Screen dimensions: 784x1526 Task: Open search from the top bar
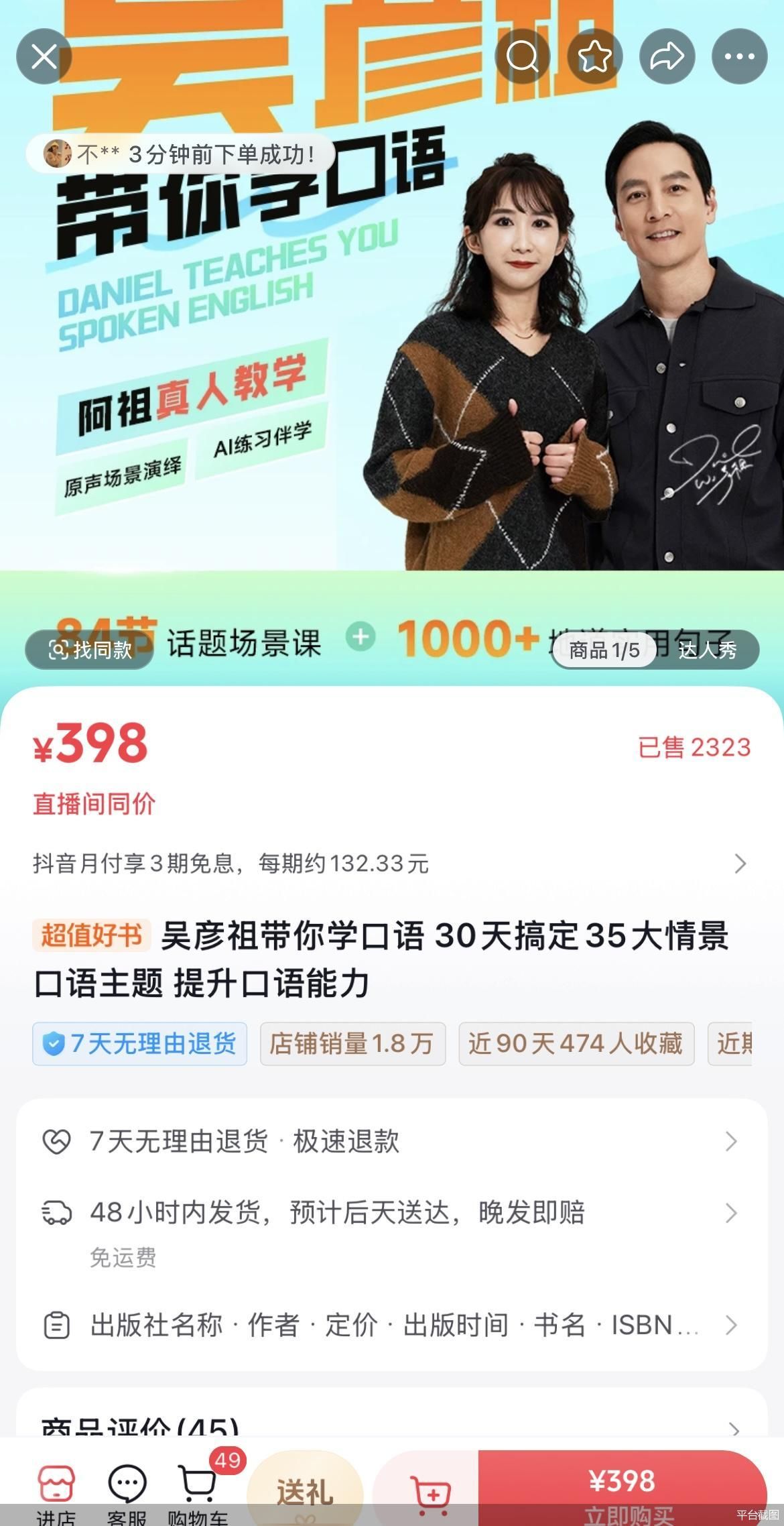coord(522,56)
